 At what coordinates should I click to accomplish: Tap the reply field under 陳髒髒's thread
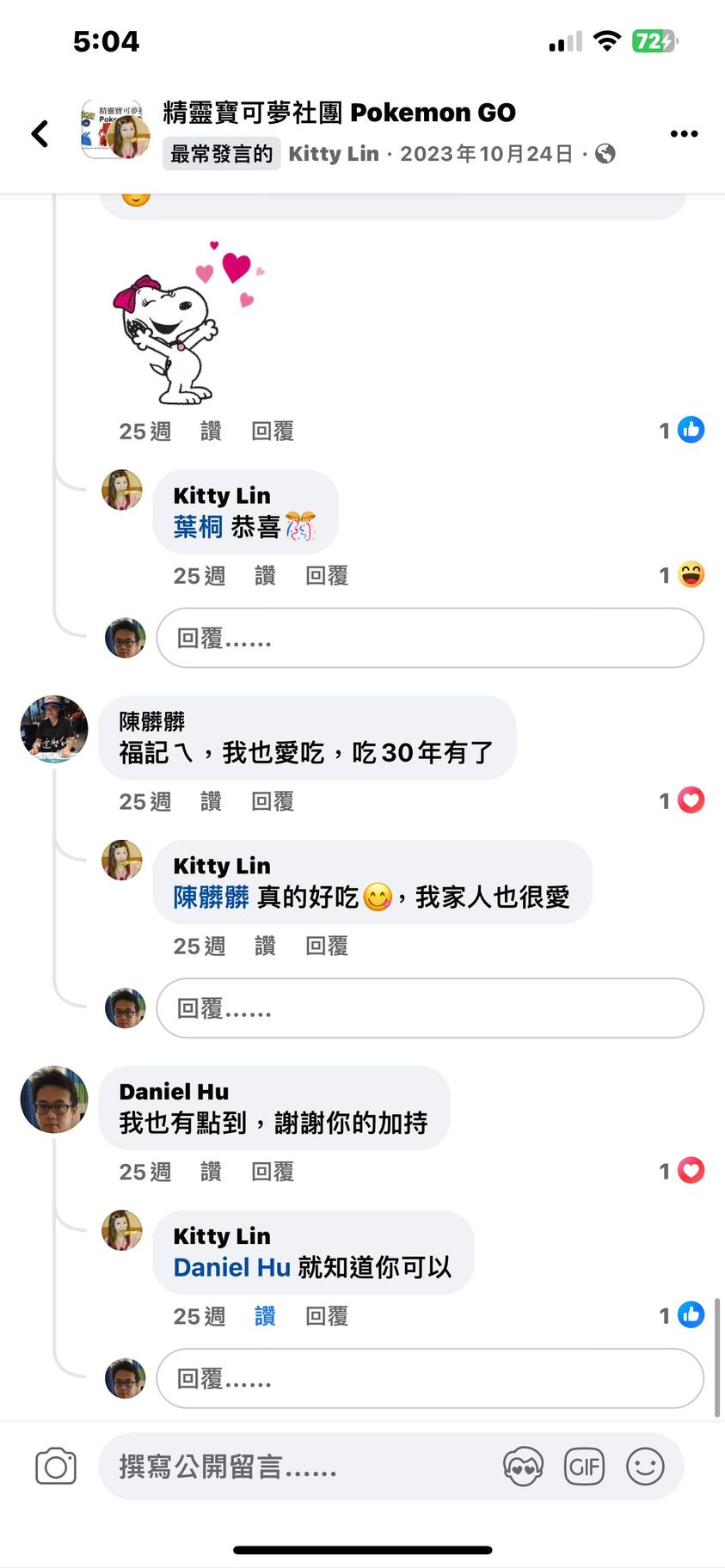tap(430, 1008)
